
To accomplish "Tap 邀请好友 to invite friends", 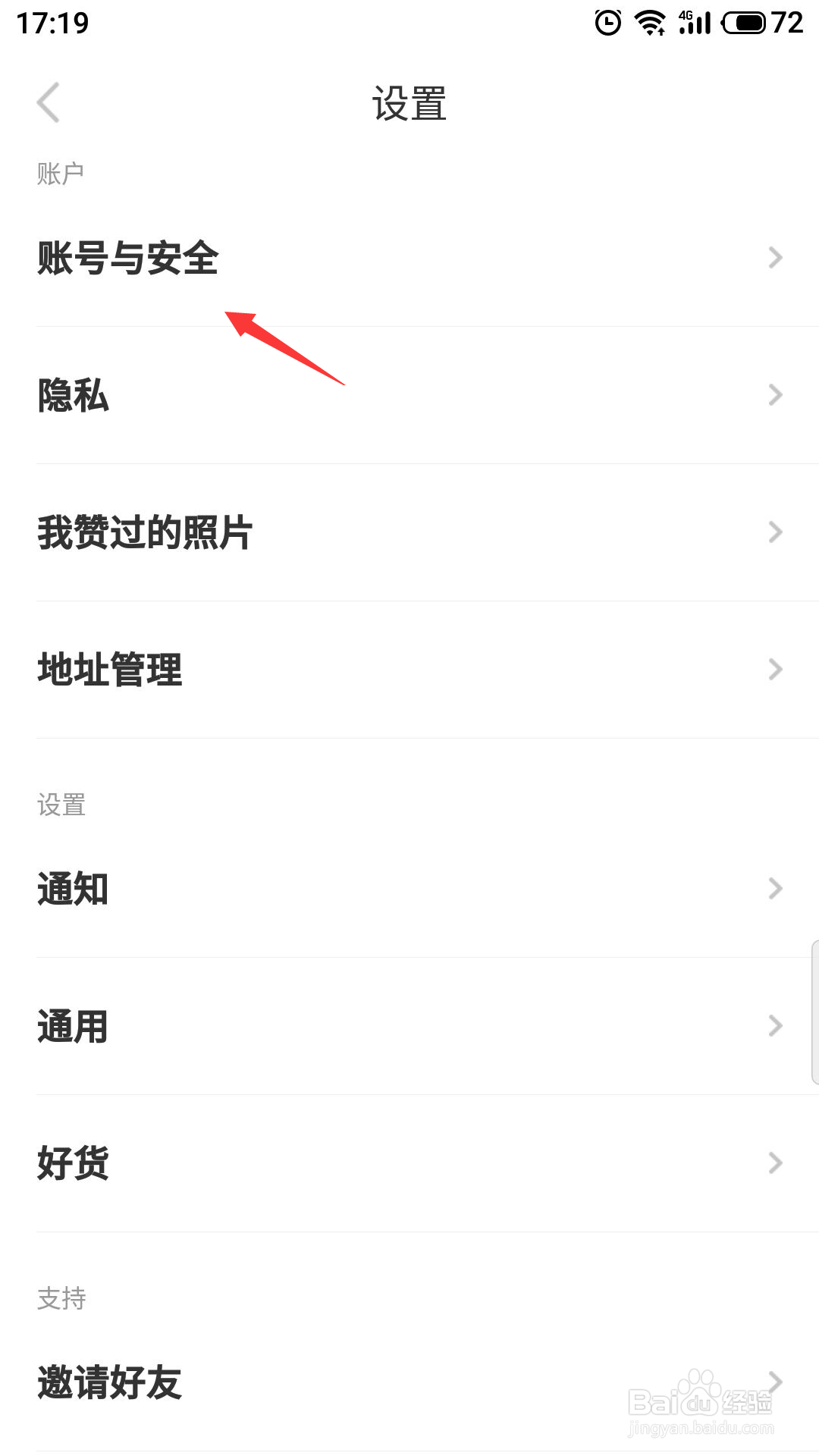I will tap(108, 1384).
